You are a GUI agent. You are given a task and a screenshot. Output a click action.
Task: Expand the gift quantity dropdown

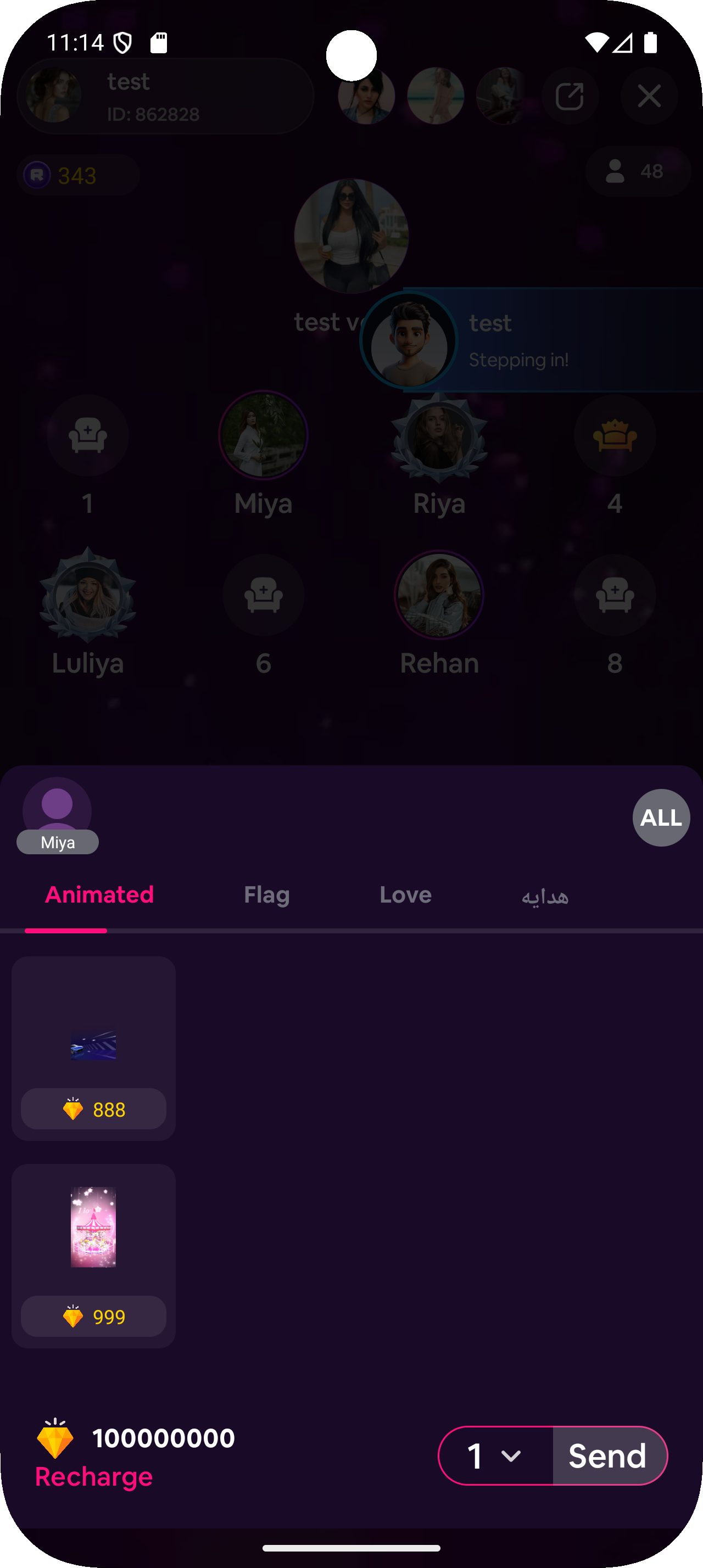tap(495, 1455)
